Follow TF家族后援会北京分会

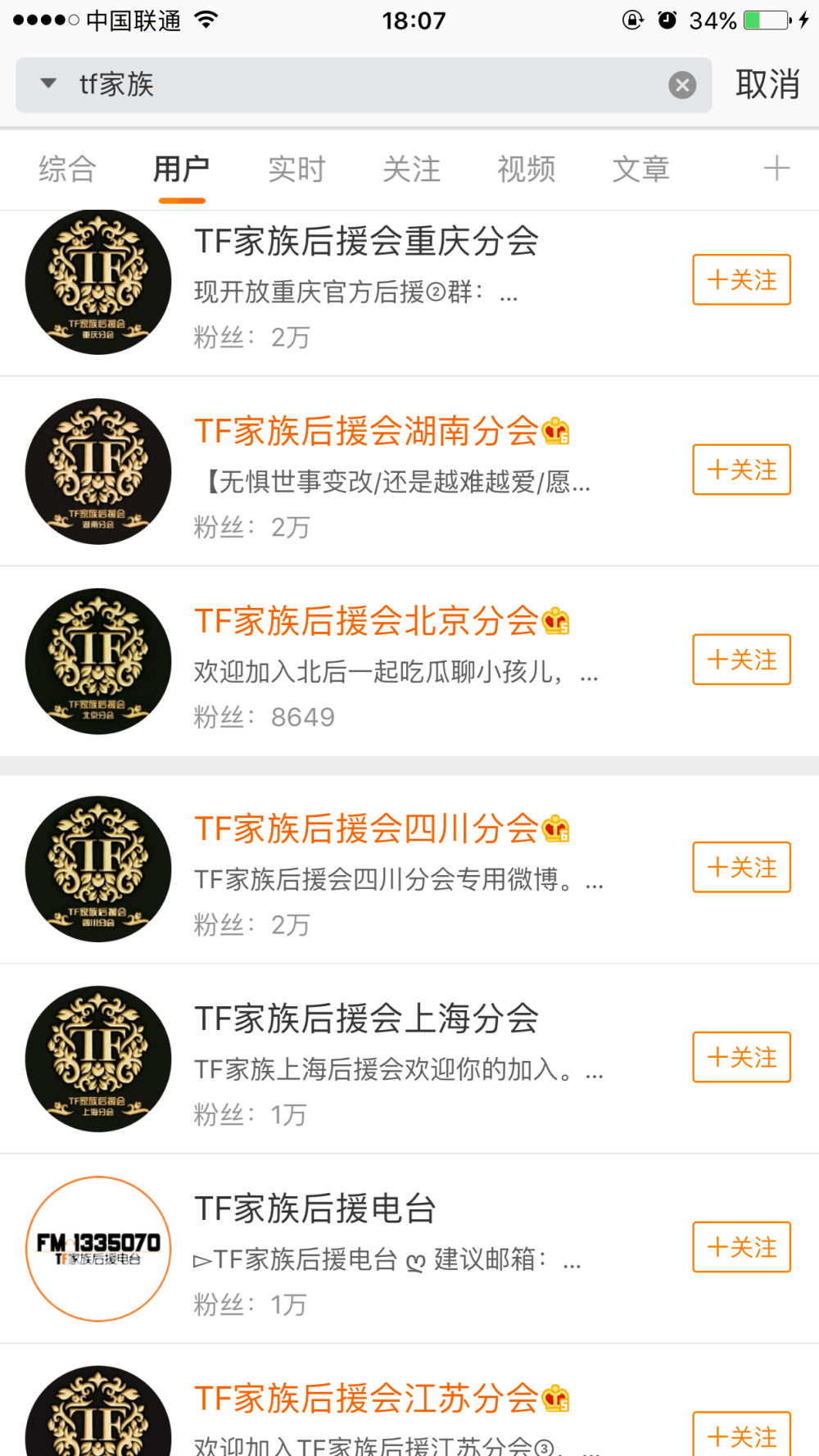click(741, 660)
